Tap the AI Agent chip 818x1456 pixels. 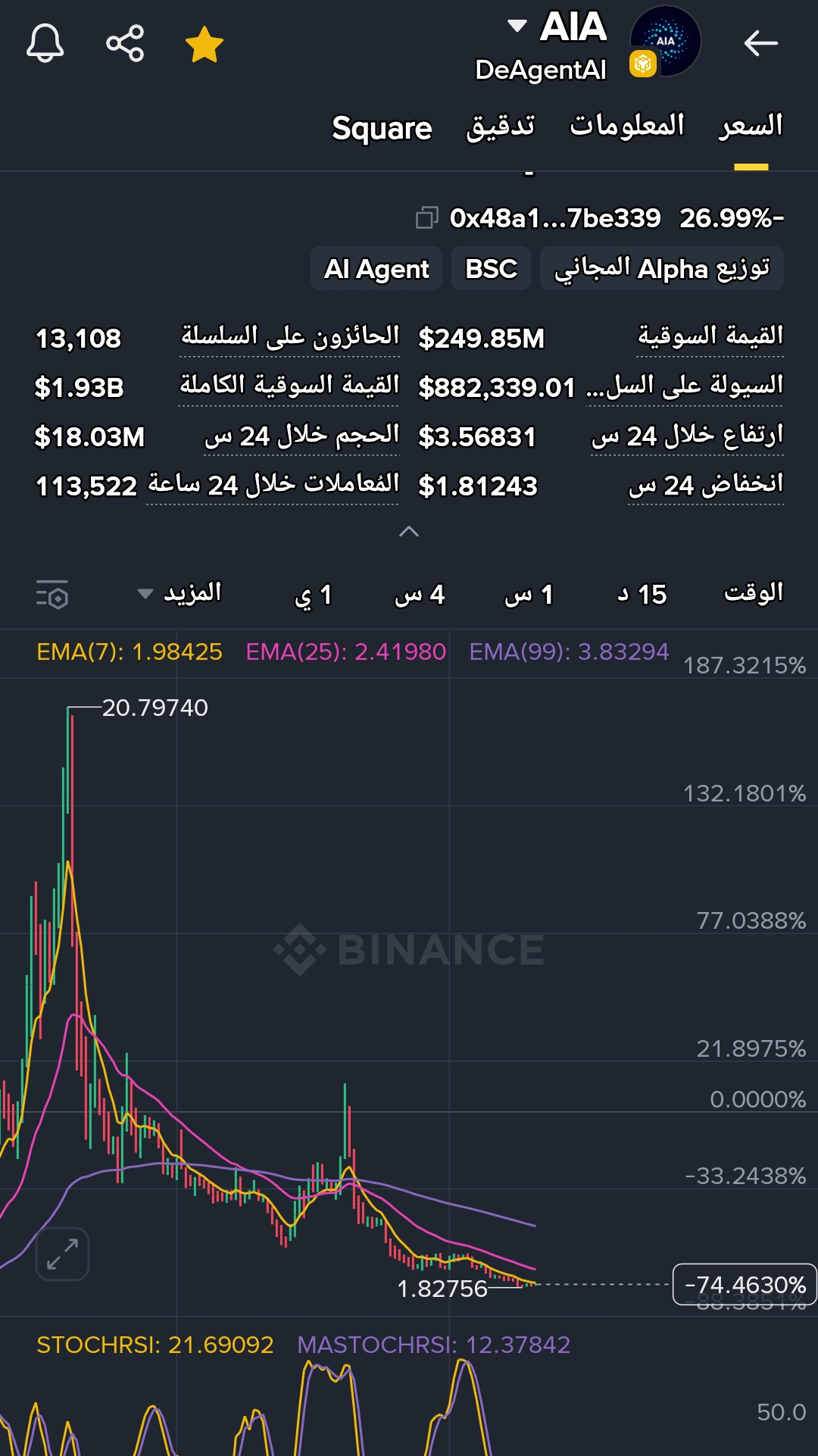[376, 269]
